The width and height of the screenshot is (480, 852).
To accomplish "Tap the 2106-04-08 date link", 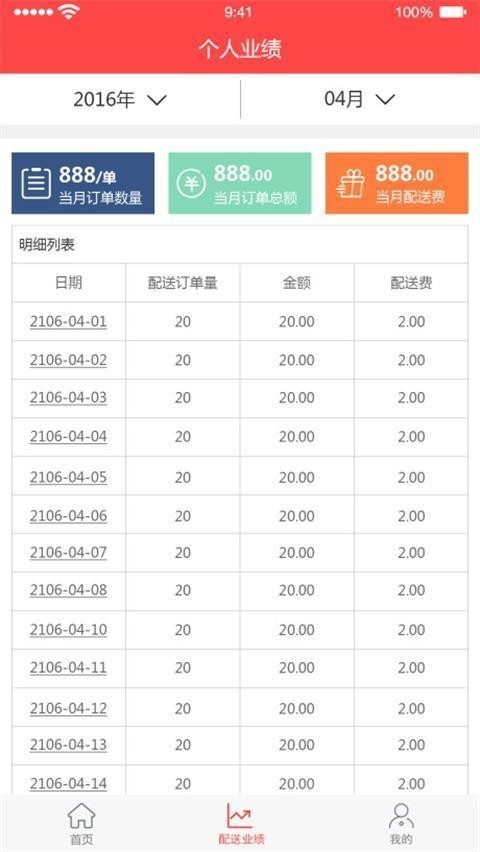I will click(68, 590).
